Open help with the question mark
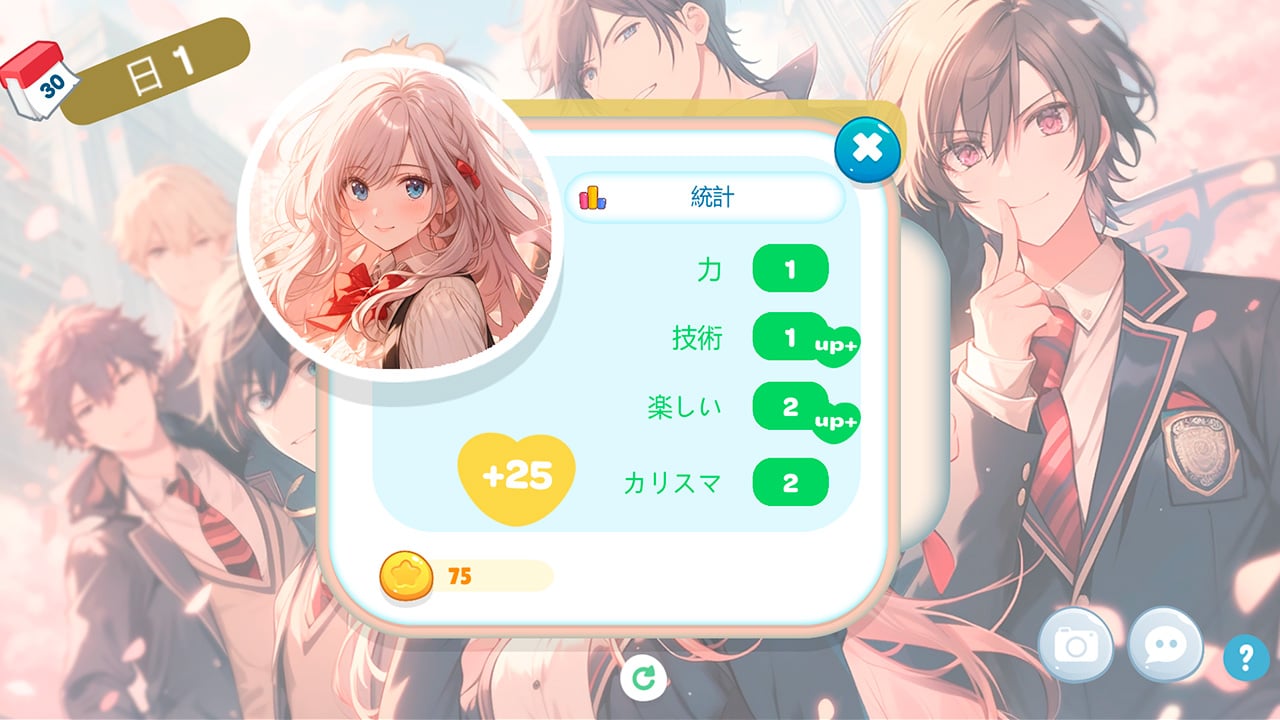Screen dimensions: 1280x720 1246,658
